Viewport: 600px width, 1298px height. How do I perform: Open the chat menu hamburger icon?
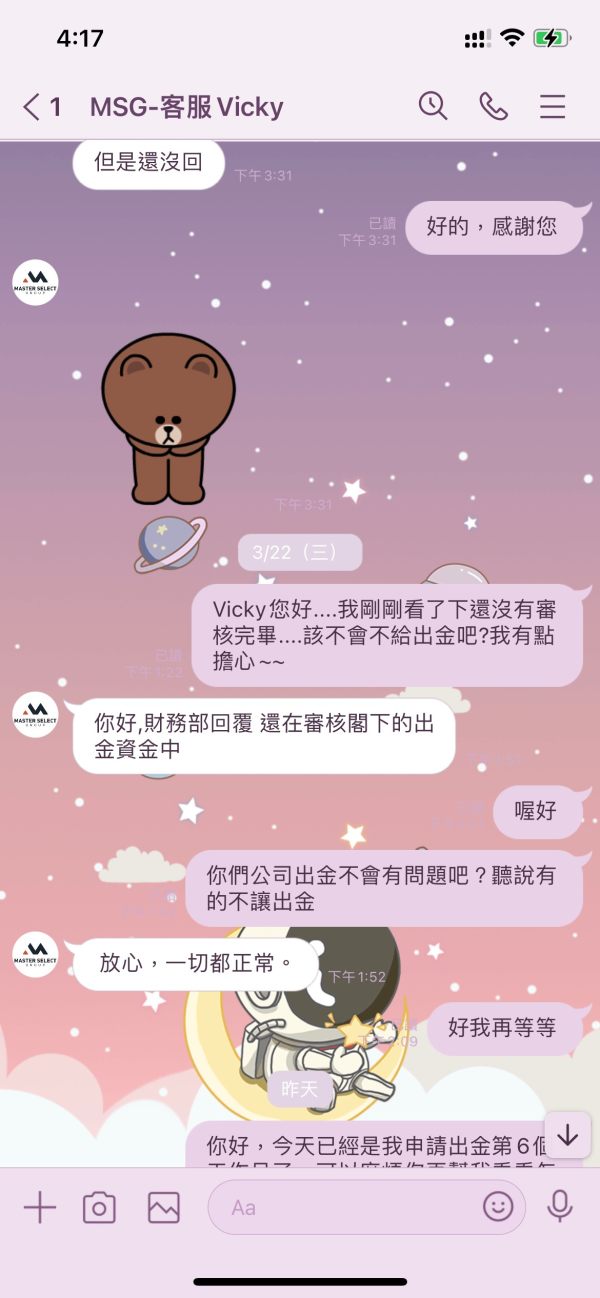click(553, 106)
